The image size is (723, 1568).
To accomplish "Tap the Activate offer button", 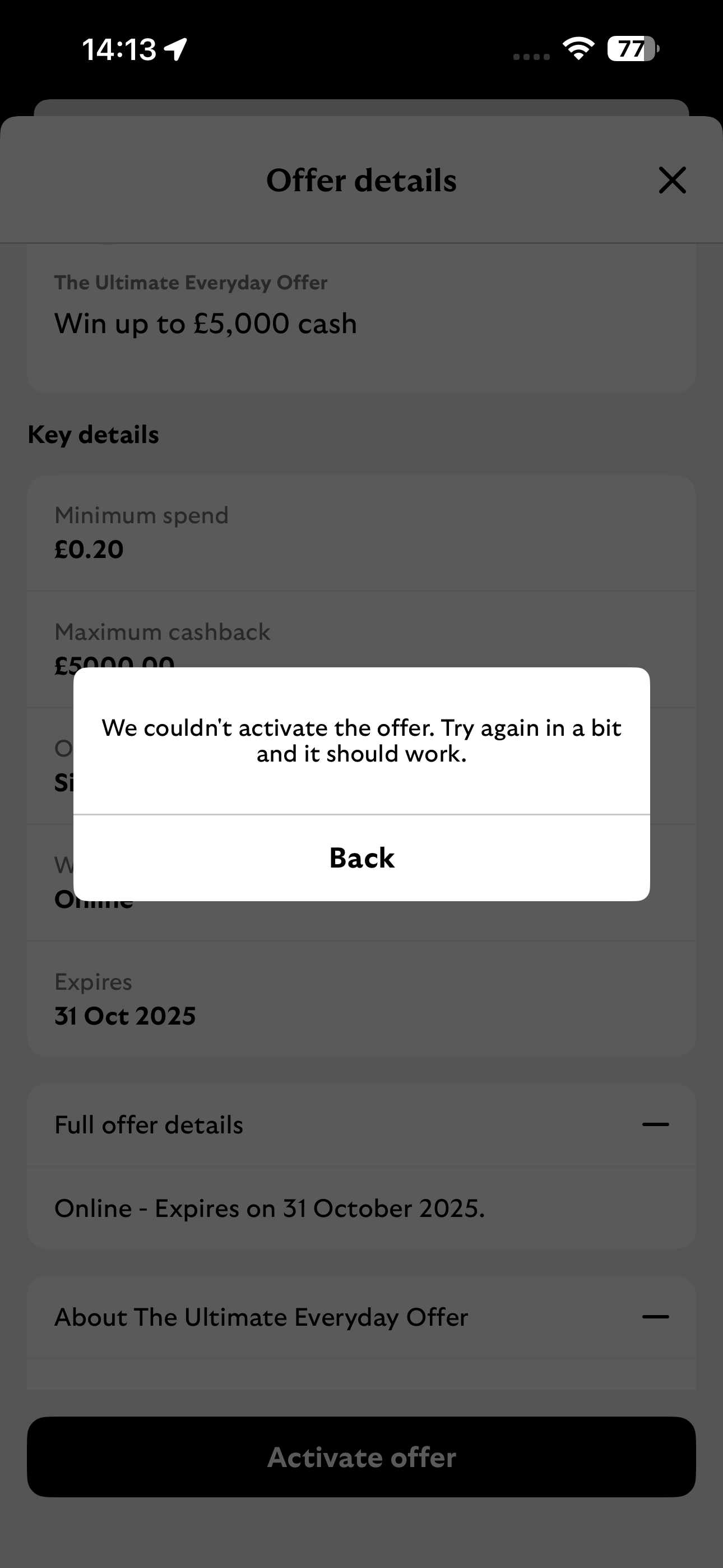I will click(x=361, y=1456).
